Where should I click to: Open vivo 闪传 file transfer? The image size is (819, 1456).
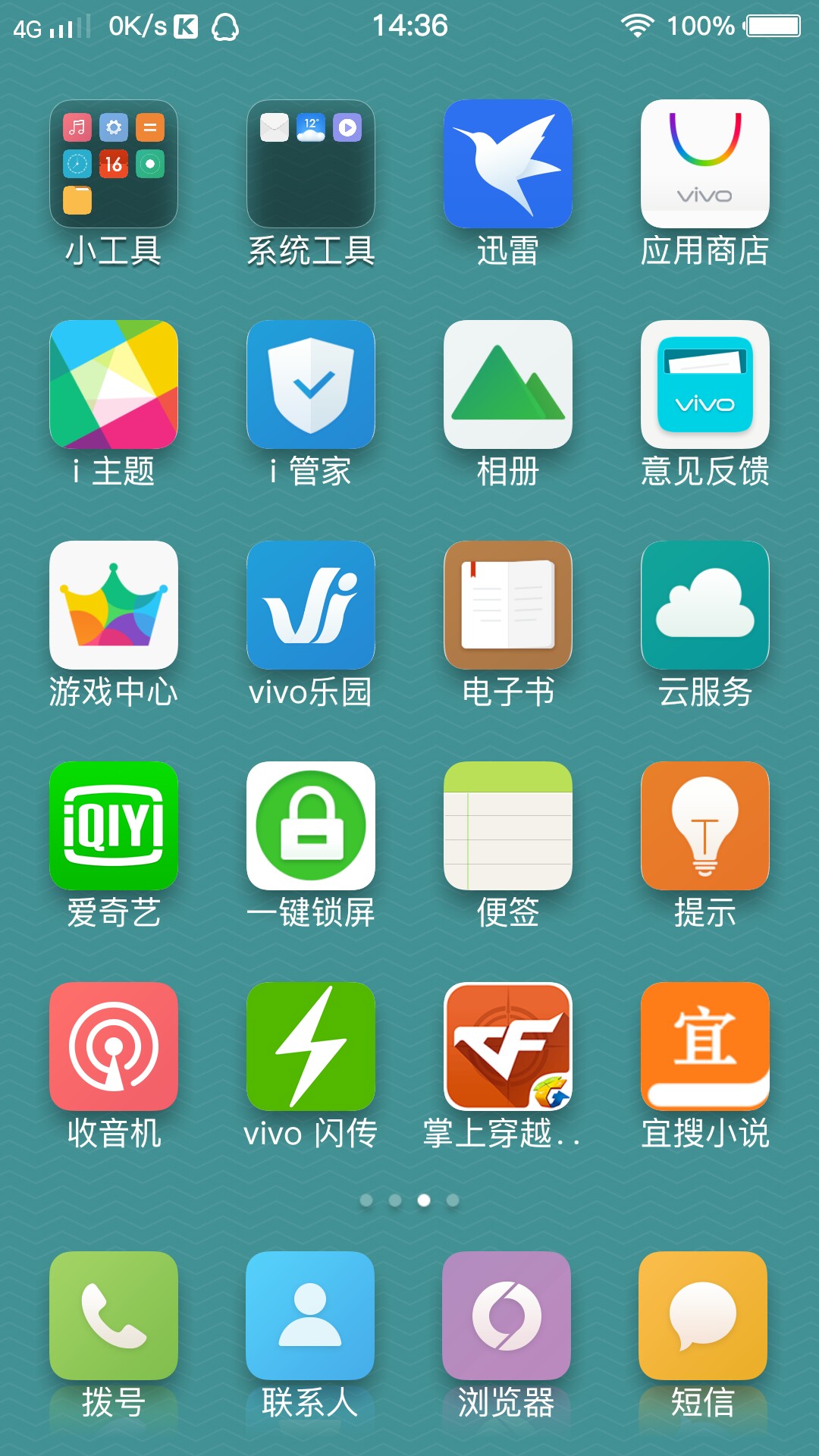(309, 1045)
